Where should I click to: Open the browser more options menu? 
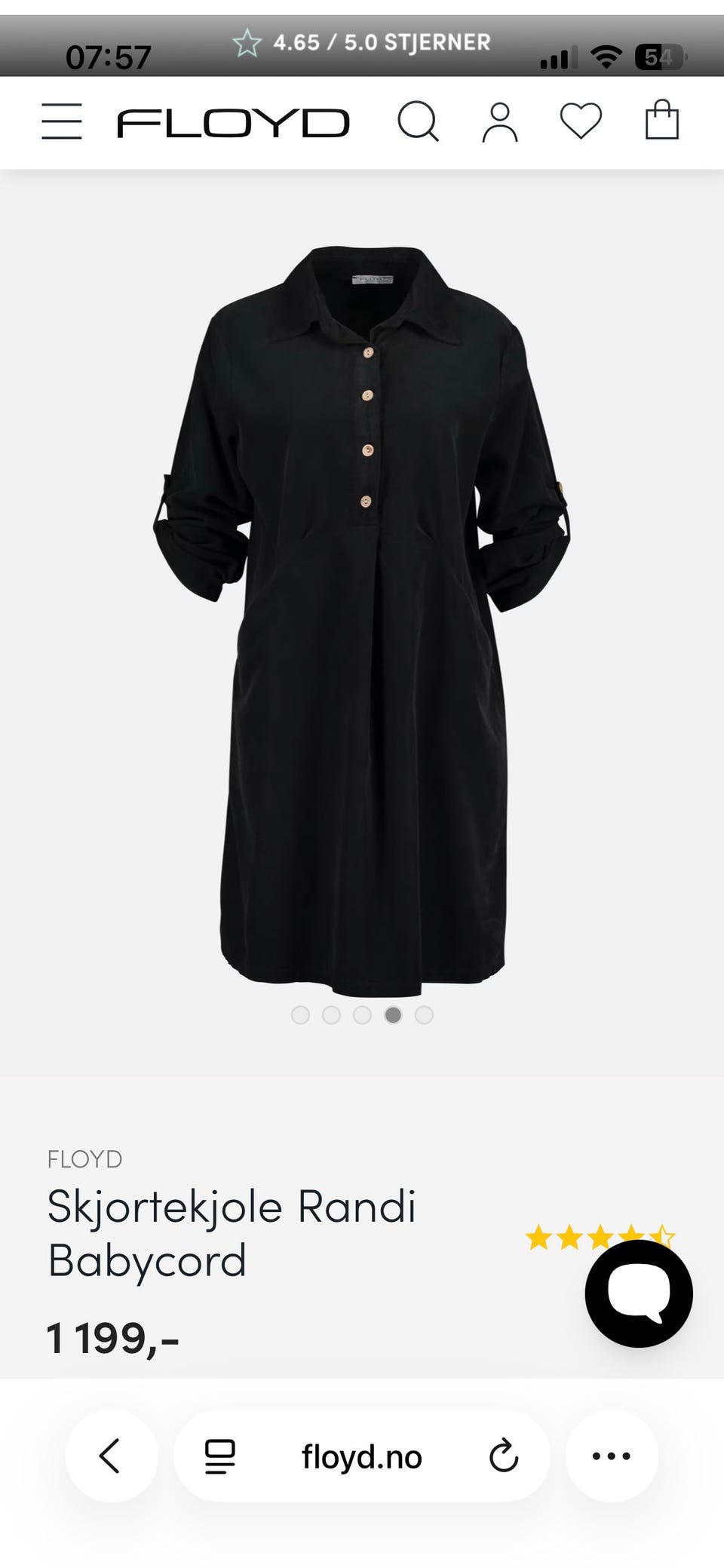612,1456
